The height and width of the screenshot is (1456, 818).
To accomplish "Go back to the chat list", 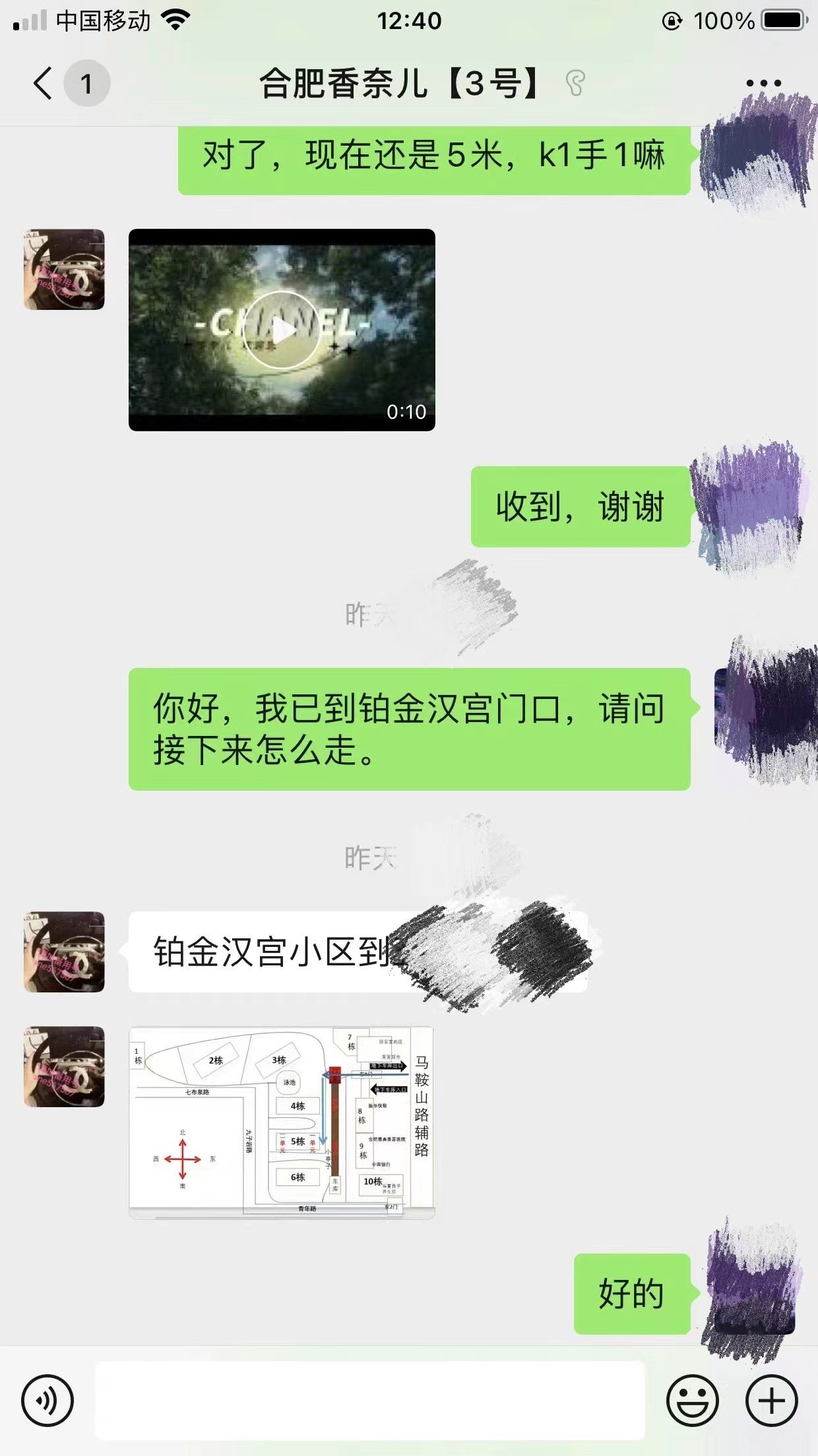I will tap(44, 84).
